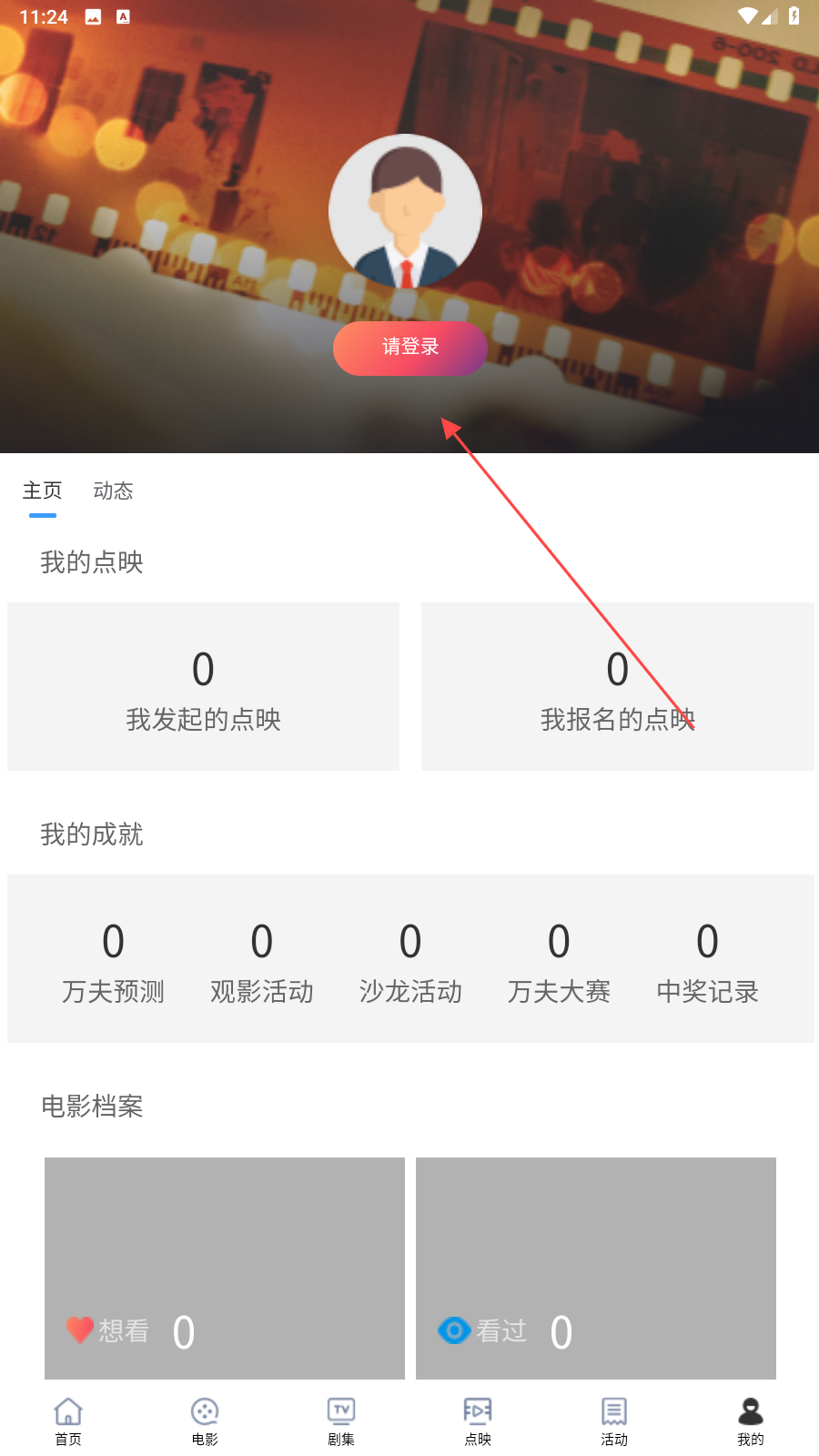819x1456 pixels.
Task: Switch to 剧集 in the bottom navigation
Action: point(341,1421)
